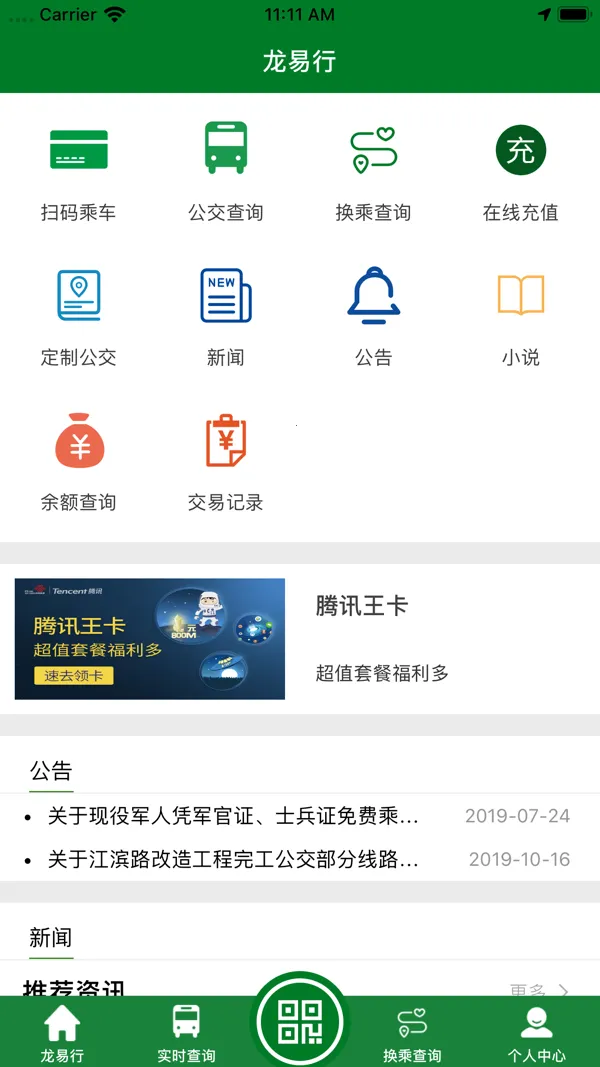This screenshot has height=1067, width=600.
Task: Open the 现役军人 free-ride announcement
Action: coord(233,816)
